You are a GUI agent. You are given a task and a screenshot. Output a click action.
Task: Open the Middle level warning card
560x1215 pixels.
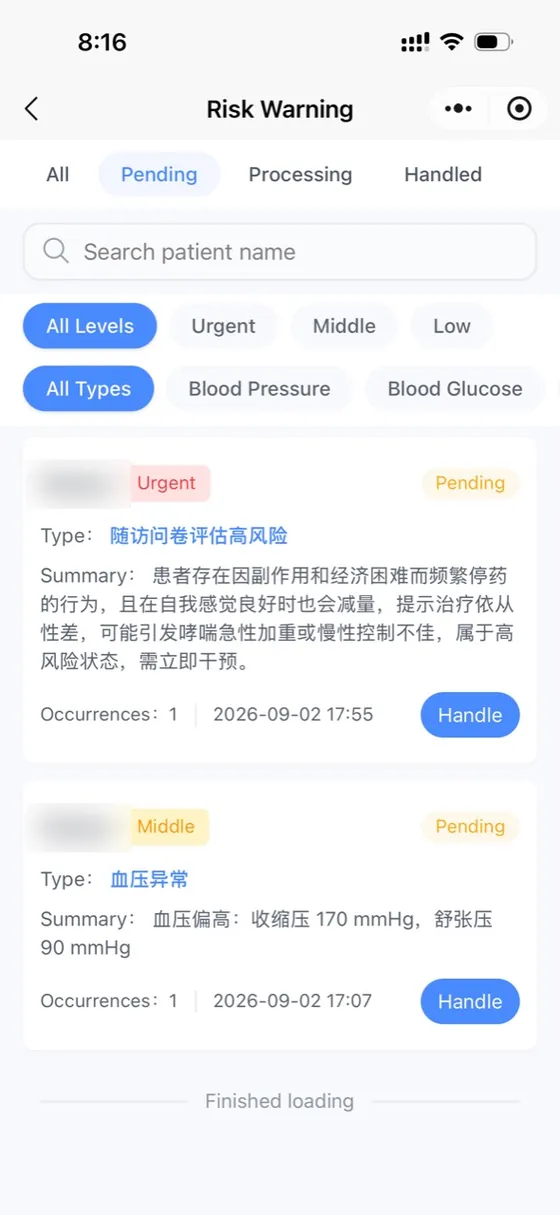(x=279, y=915)
